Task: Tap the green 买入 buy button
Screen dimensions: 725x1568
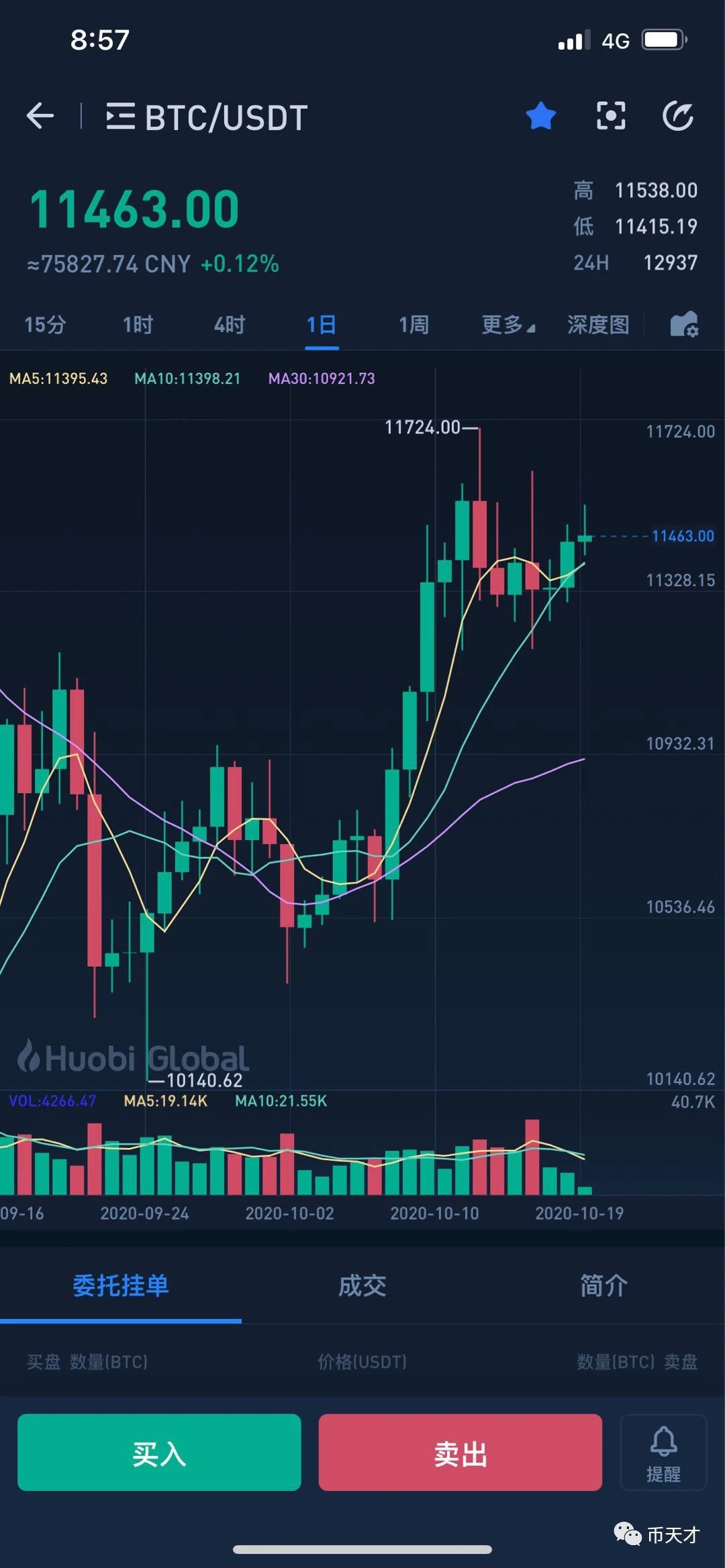Action: (159, 1452)
